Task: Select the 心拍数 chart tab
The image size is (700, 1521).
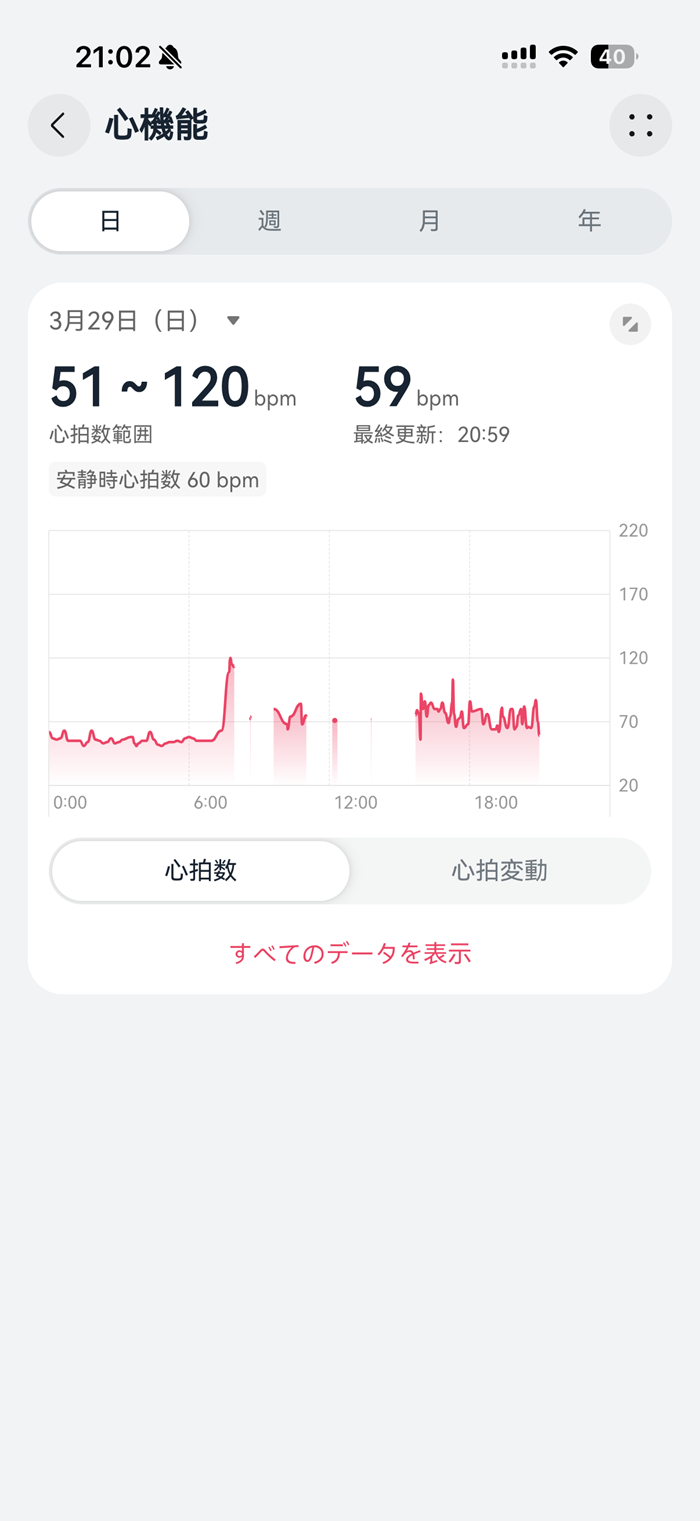Action: click(x=201, y=871)
